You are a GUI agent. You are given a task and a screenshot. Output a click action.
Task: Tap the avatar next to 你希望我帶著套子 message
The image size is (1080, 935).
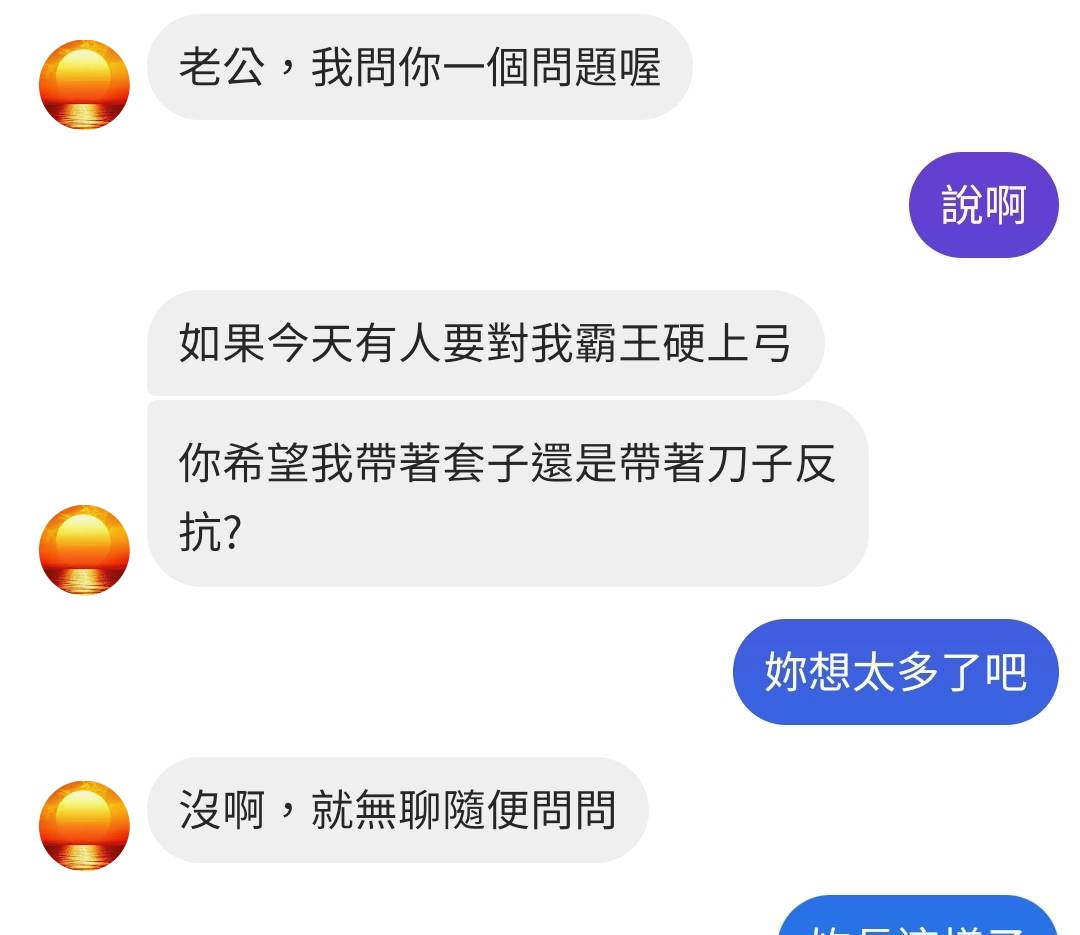[x=84, y=549]
